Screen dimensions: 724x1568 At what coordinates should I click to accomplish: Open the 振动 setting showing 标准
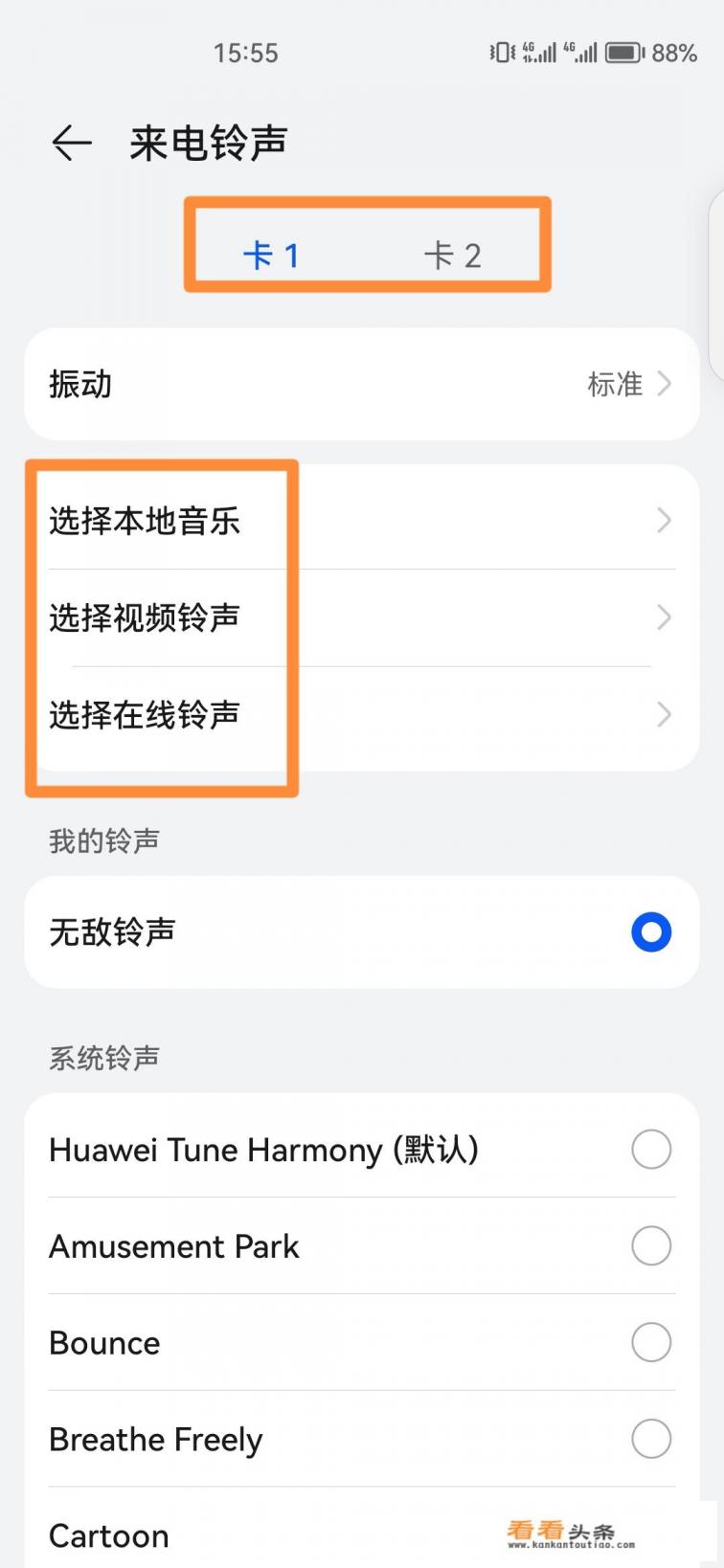click(x=362, y=384)
